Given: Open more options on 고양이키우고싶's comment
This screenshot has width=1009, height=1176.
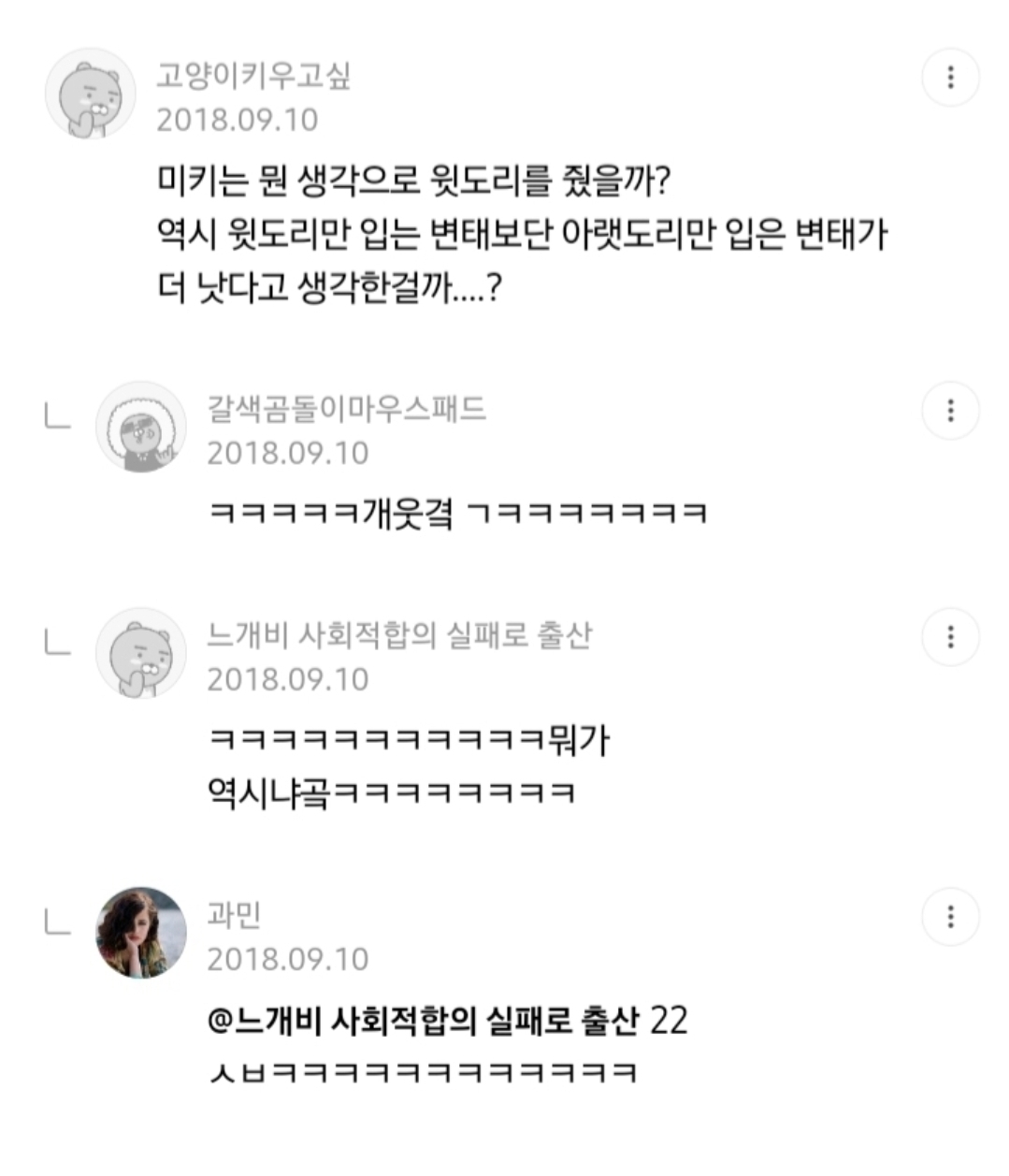Looking at the screenshot, I should pos(950,77).
